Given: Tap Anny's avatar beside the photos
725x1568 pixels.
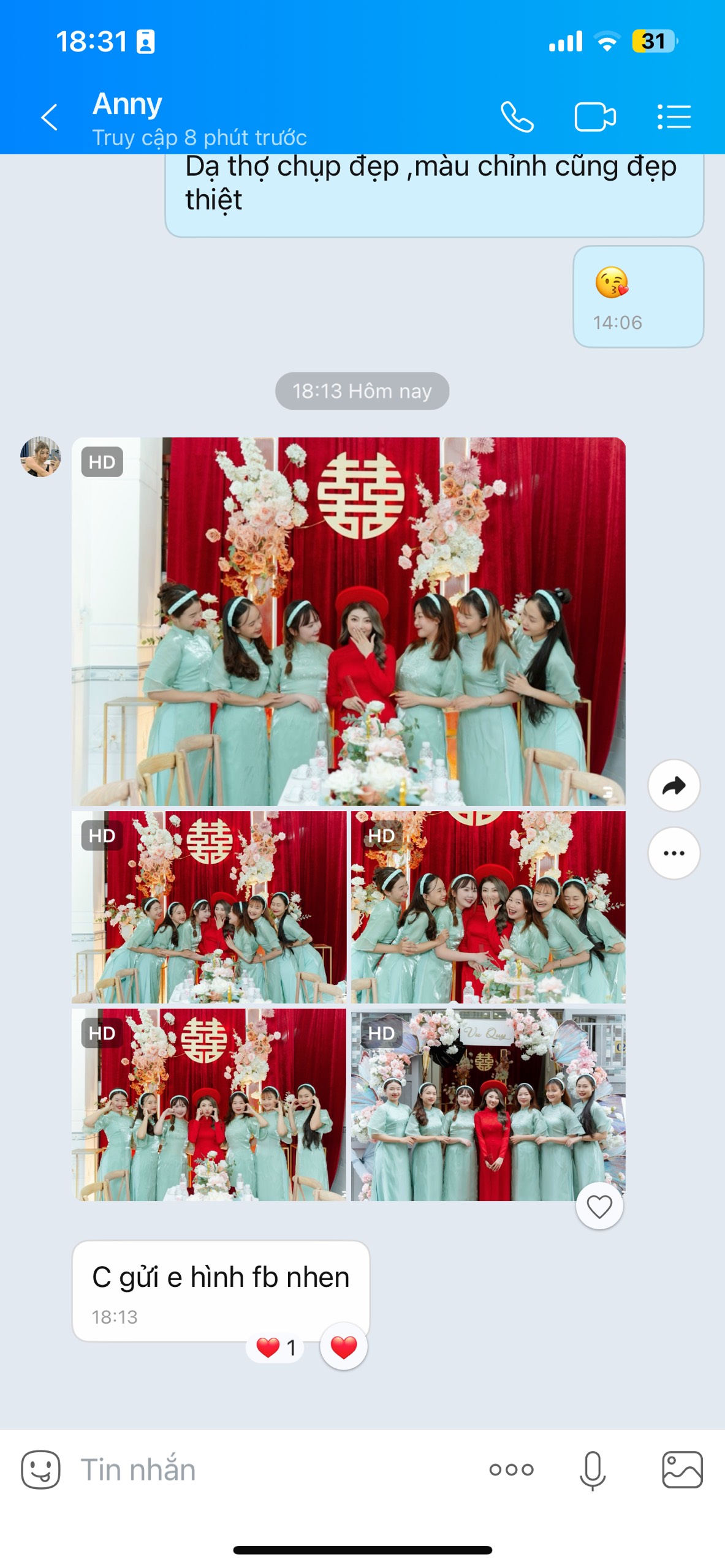Looking at the screenshot, I should pyautogui.click(x=40, y=457).
